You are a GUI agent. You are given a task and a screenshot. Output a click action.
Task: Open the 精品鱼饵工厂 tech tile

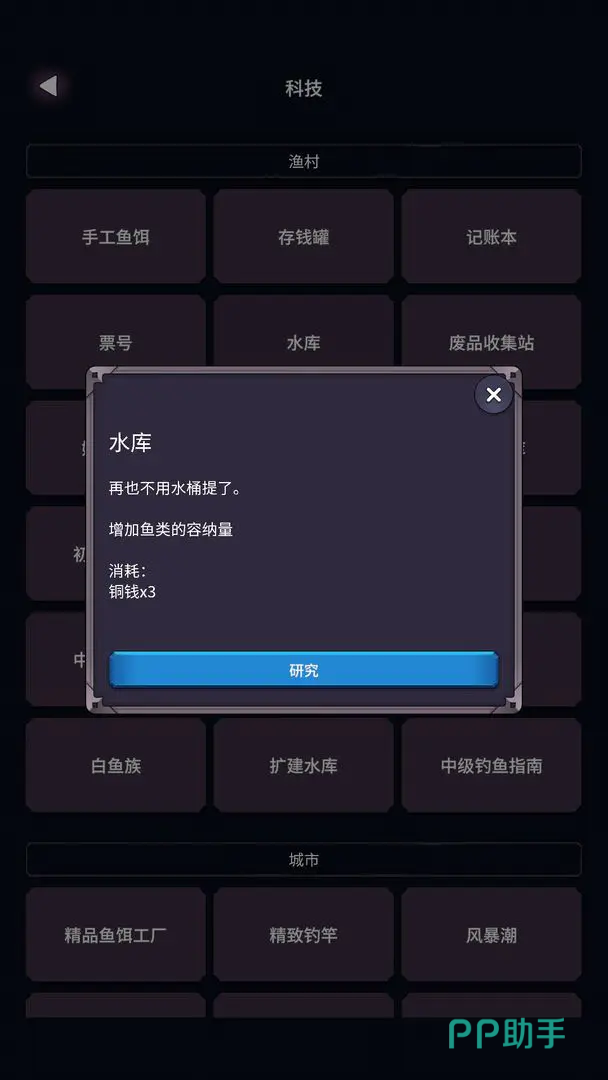(x=116, y=935)
